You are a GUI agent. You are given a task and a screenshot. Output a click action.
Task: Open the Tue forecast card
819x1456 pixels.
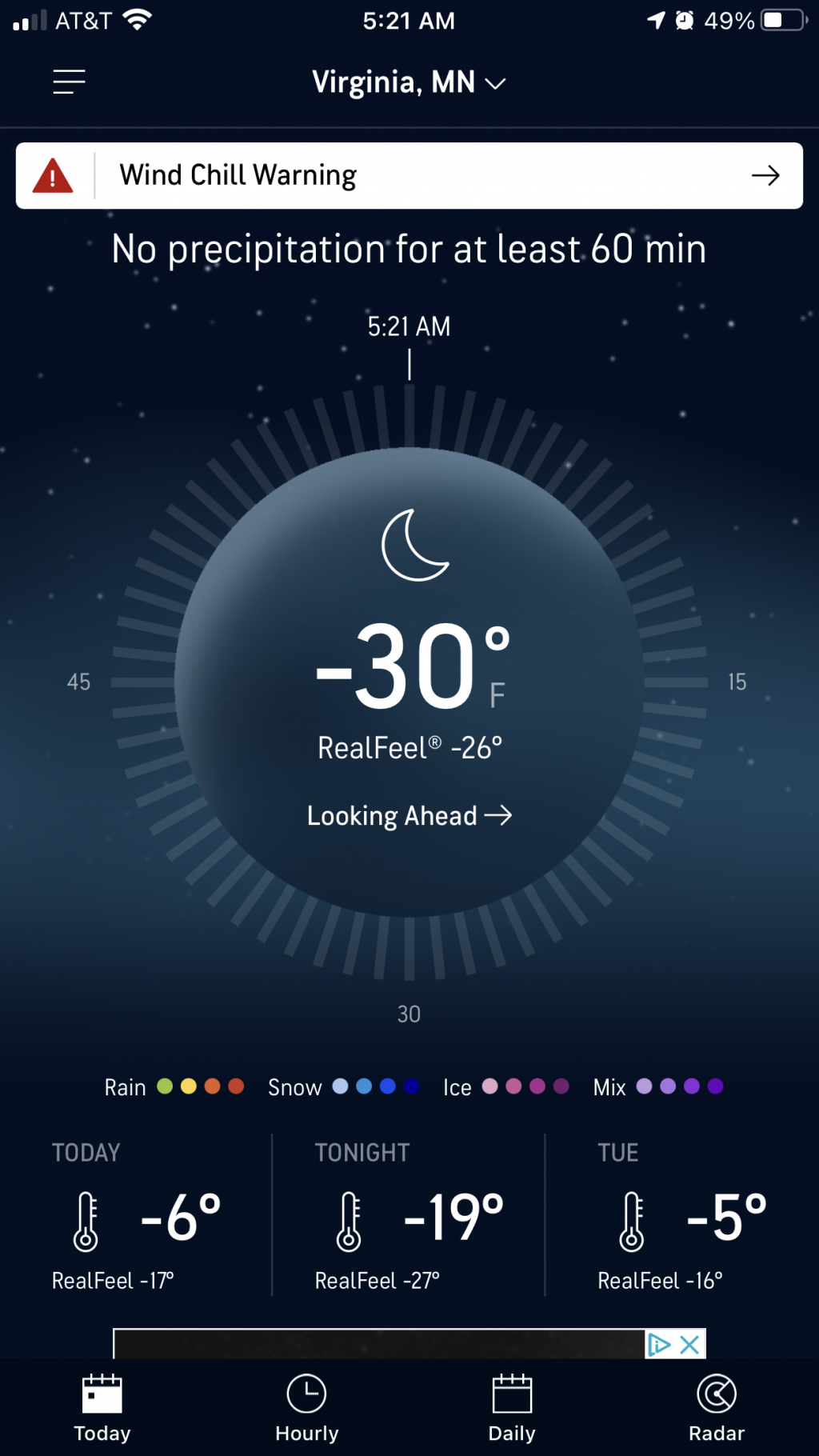[681, 1216]
